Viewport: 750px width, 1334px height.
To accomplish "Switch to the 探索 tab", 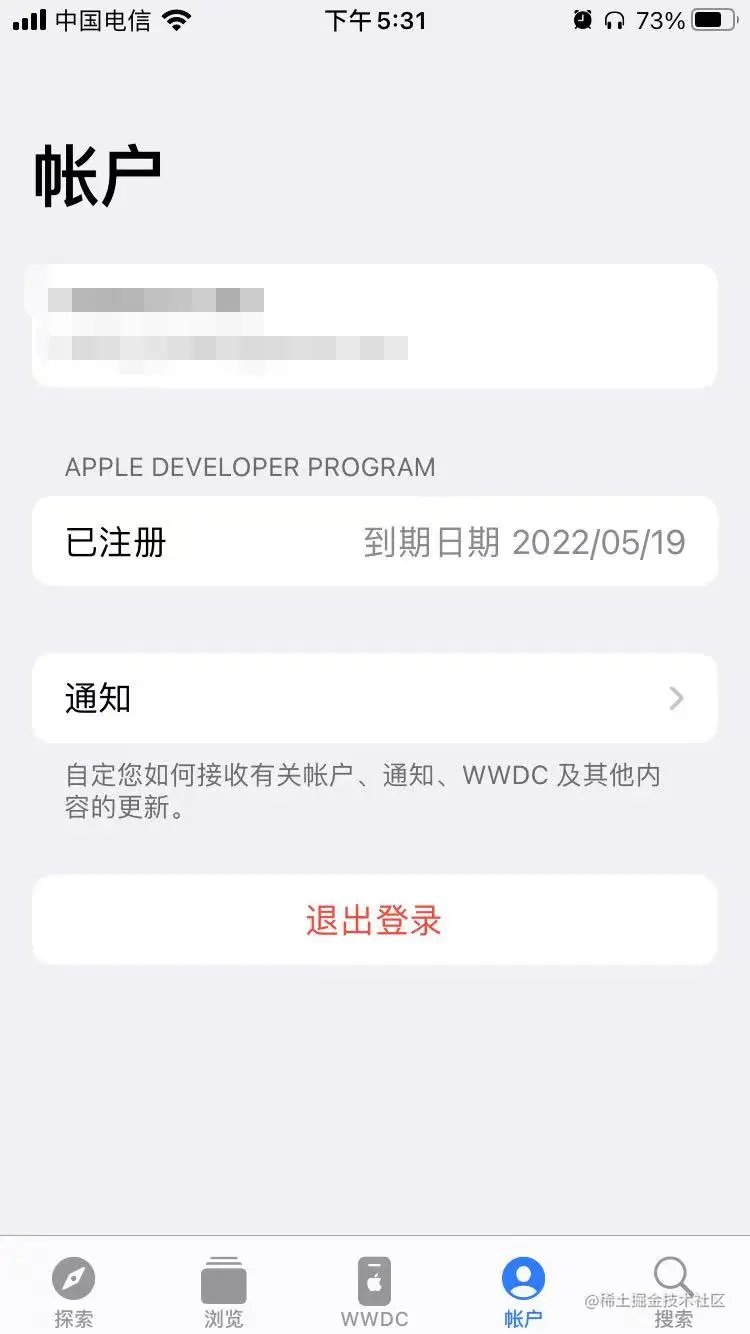I will [73, 1290].
